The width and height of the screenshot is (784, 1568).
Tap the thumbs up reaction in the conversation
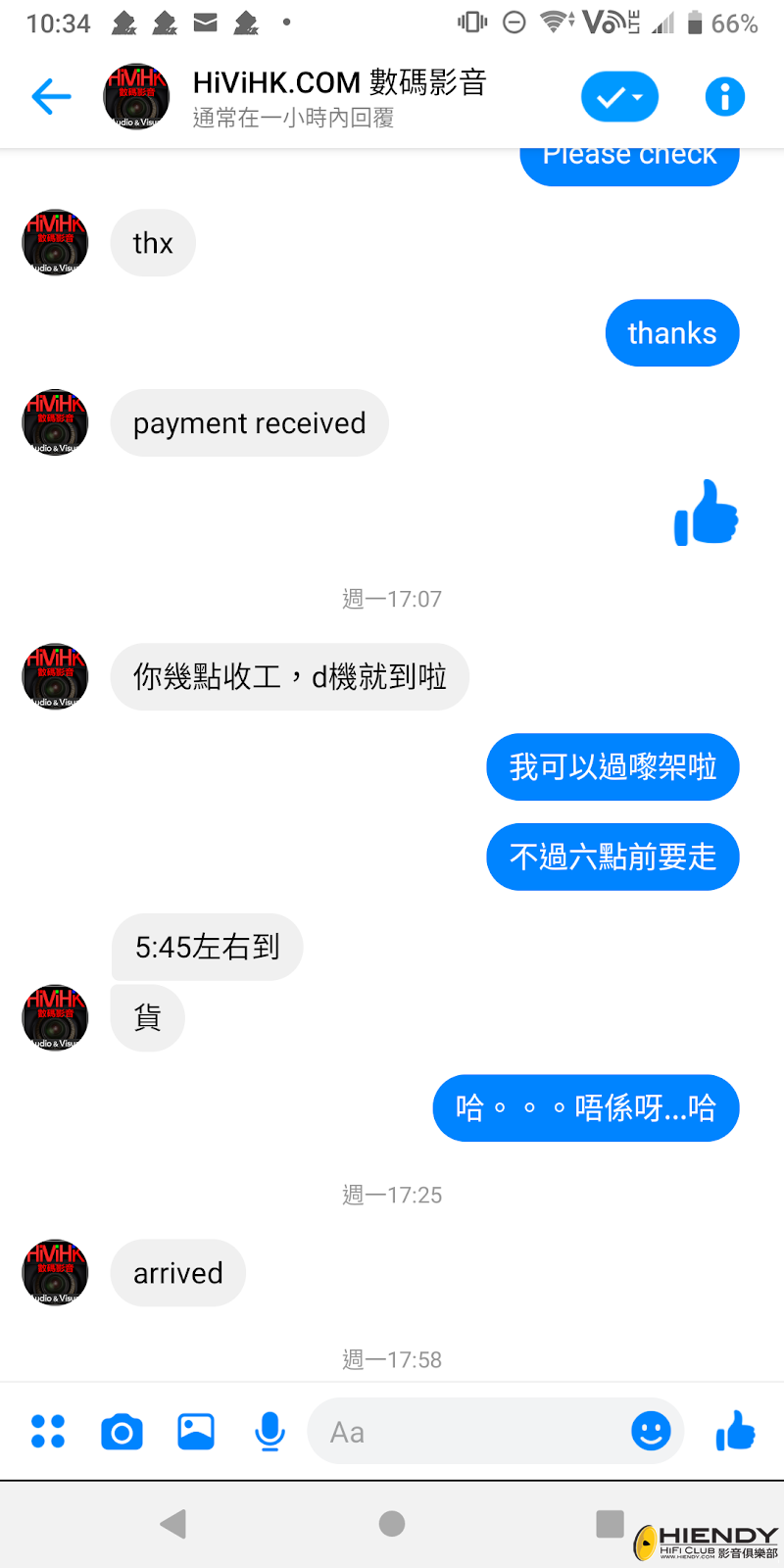tap(705, 513)
